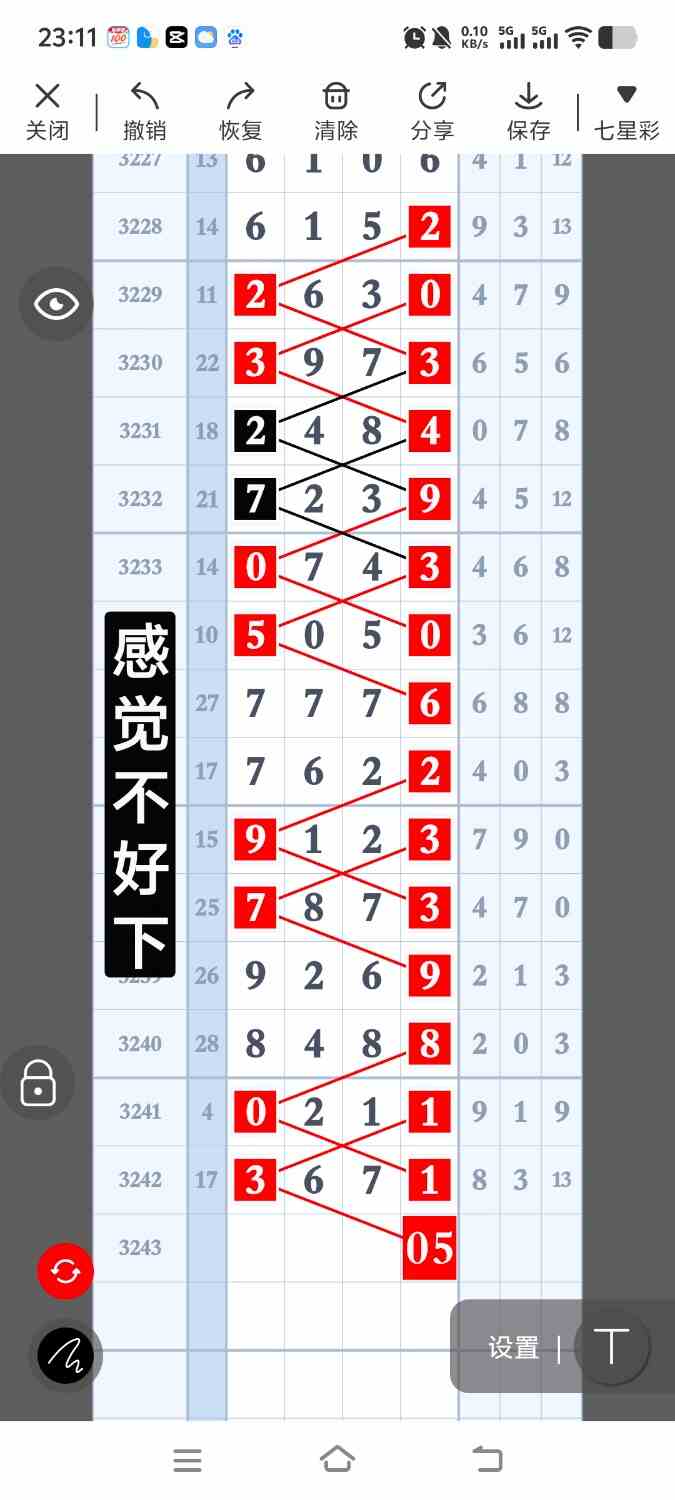Close the chart editor
Screen dimensions: 675x1500
(47, 111)
